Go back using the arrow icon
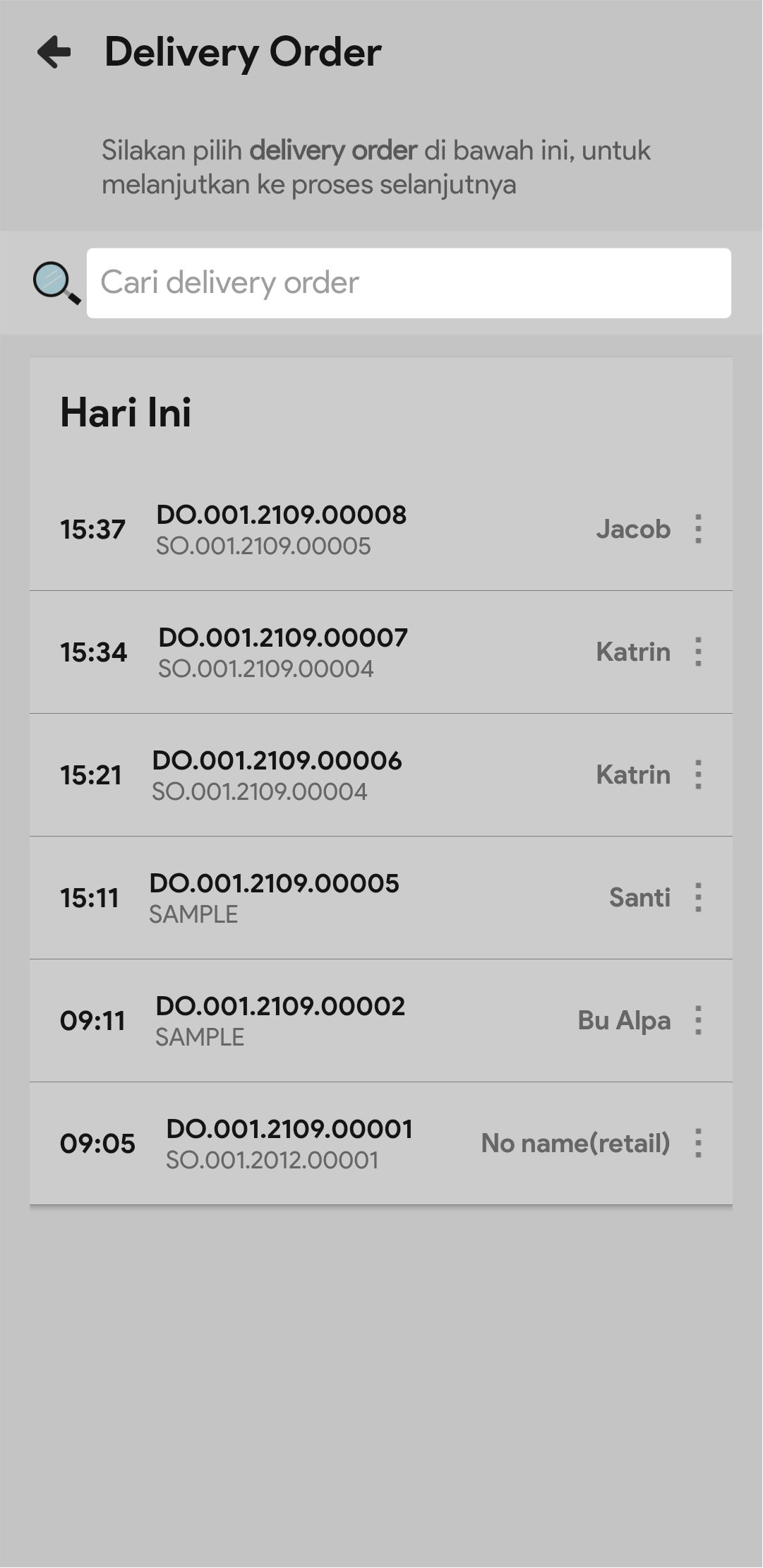763x1568 pixels. 54,52
